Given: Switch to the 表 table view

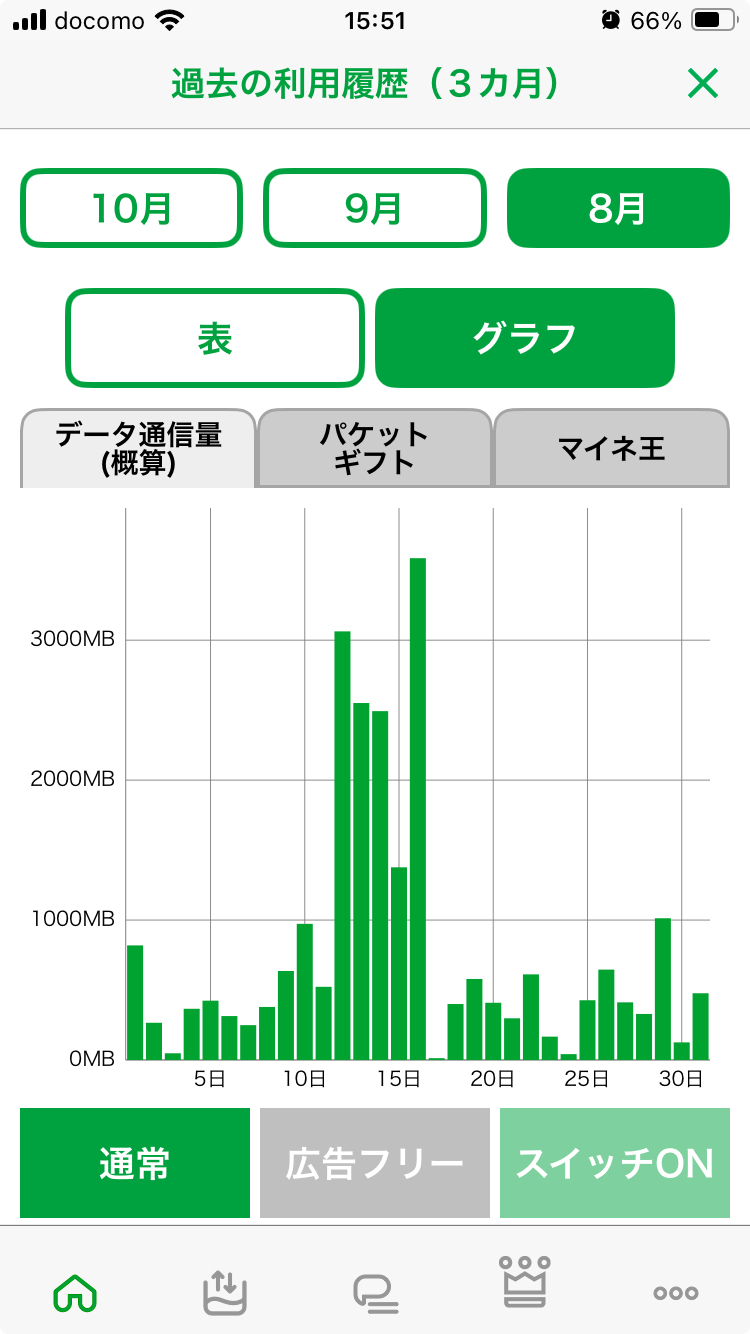Looking at the screenshot, I should (215, 338).
